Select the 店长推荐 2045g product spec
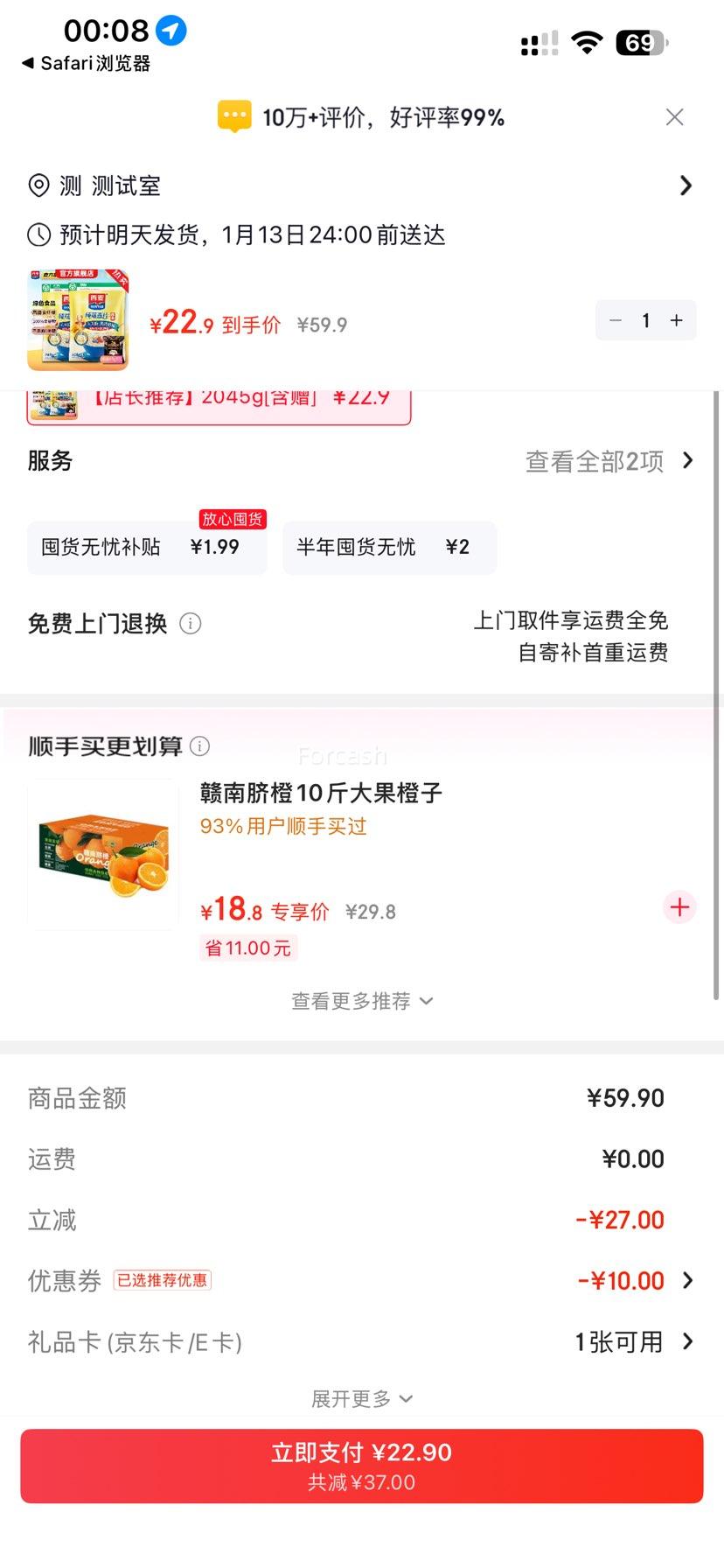This screenshot has width=724, height=1568. [x=219, y=402]
